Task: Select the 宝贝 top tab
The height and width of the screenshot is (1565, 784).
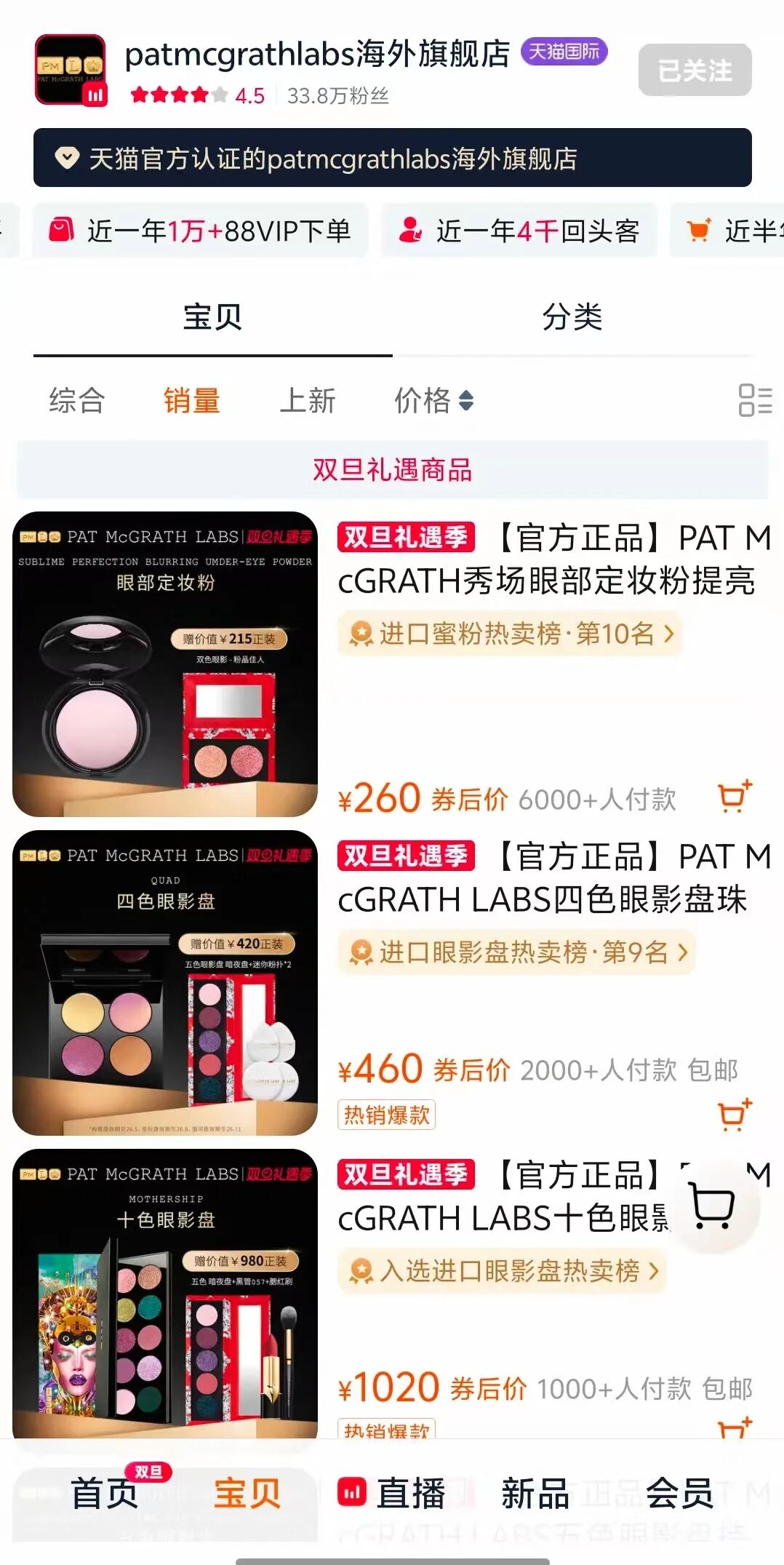Action: tap(212, 317)
